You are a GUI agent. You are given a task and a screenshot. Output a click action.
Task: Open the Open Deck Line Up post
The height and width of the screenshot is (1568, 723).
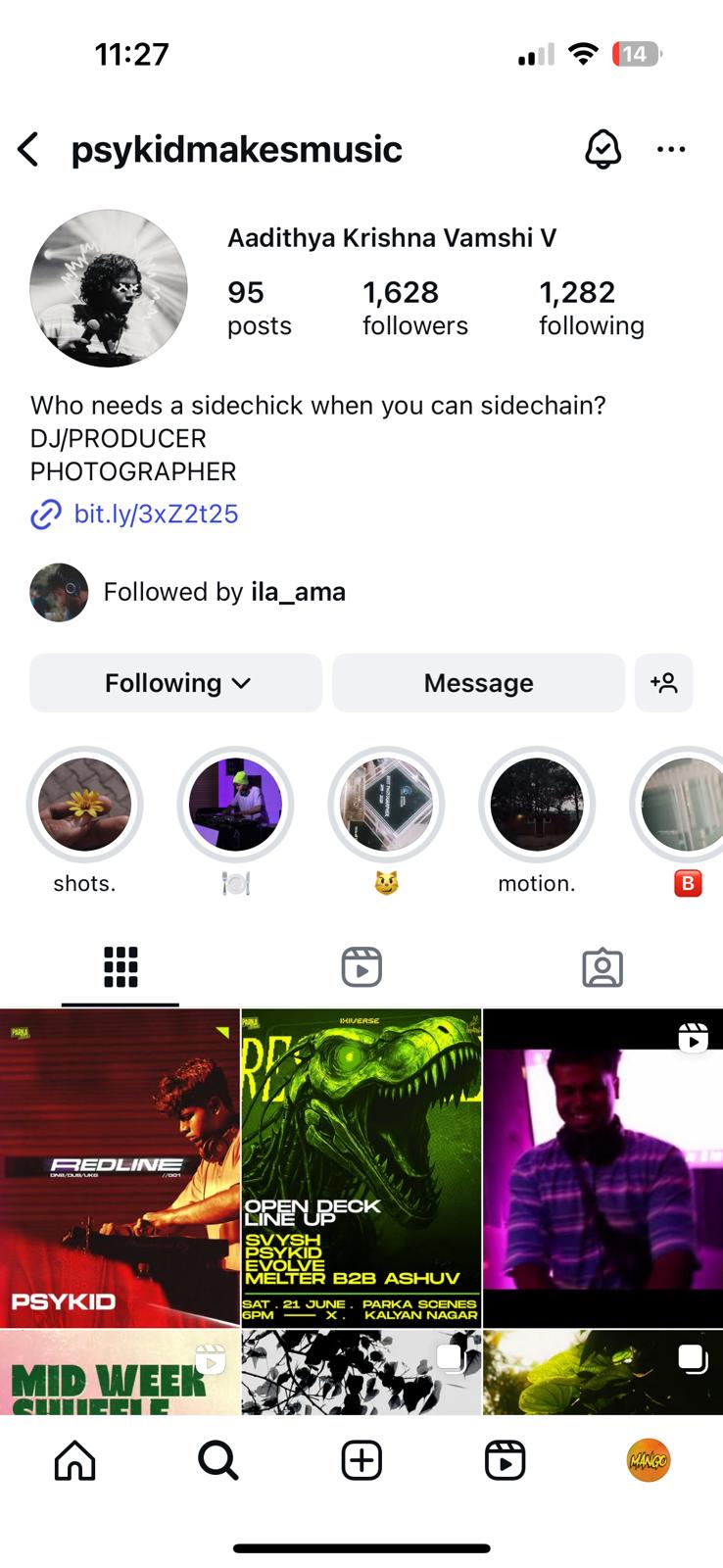click(x=361, y=1167)
